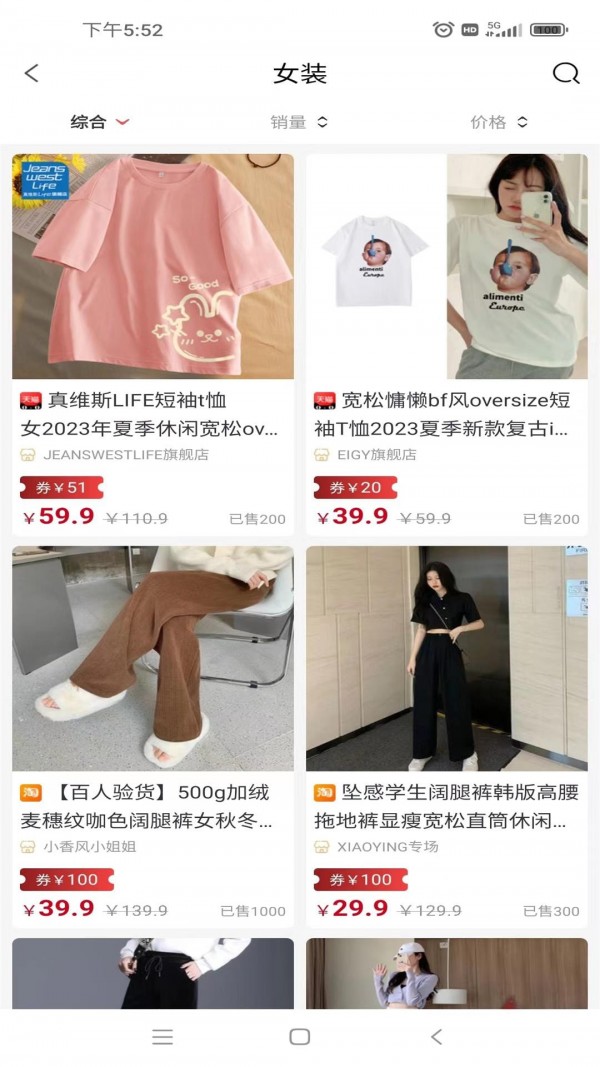Tap the system home button
Viewport: 600px width, 1067px height.
(x=299, y=1037)
